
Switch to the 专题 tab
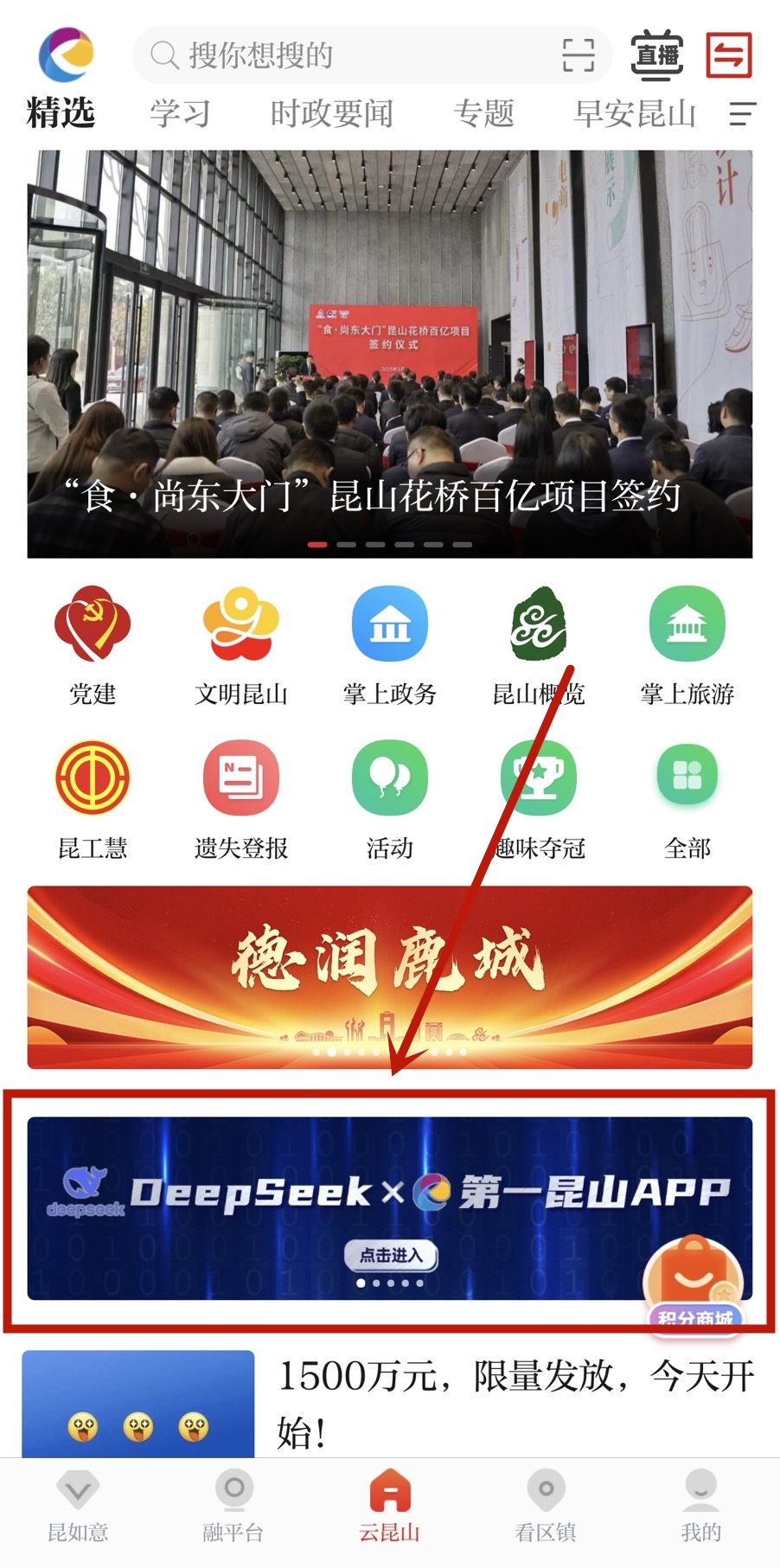coord(484,113)
